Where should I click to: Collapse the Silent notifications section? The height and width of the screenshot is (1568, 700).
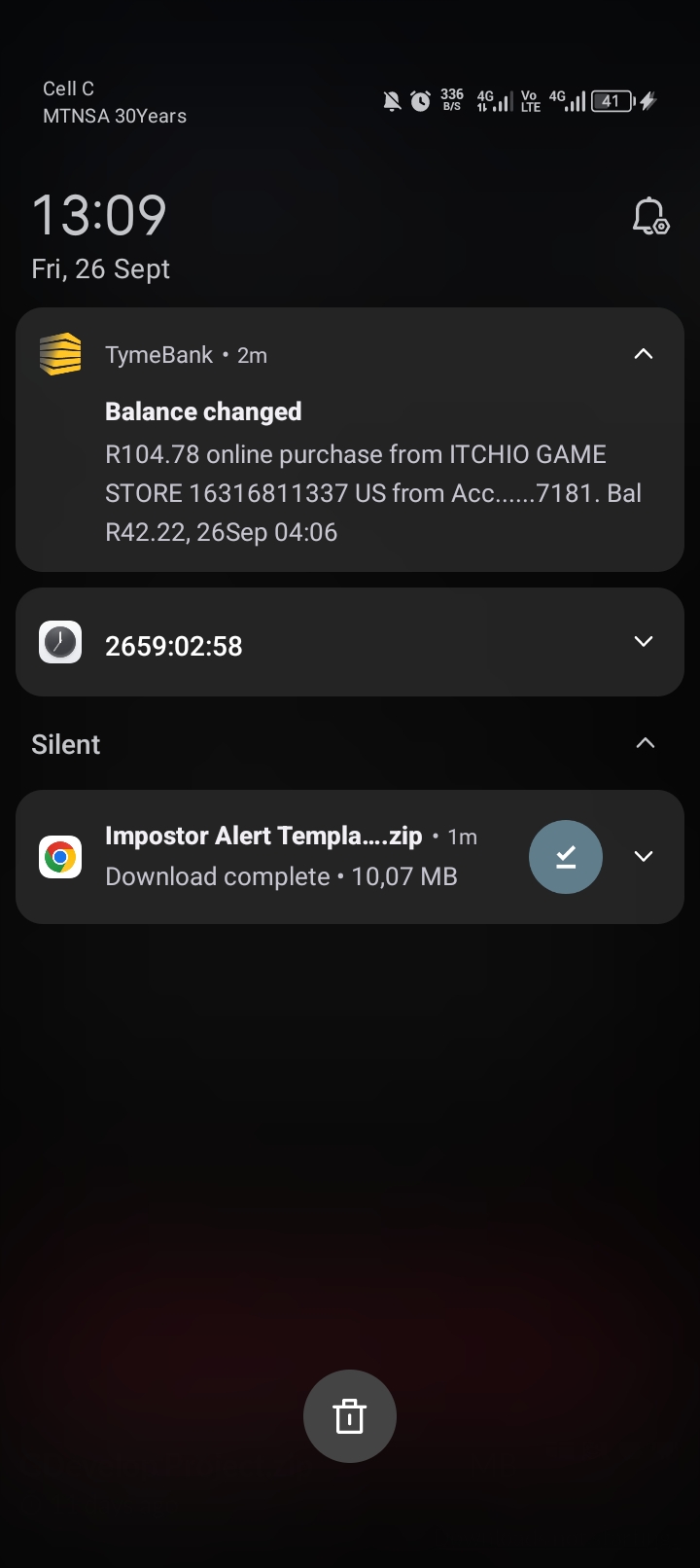pos(645,744)
